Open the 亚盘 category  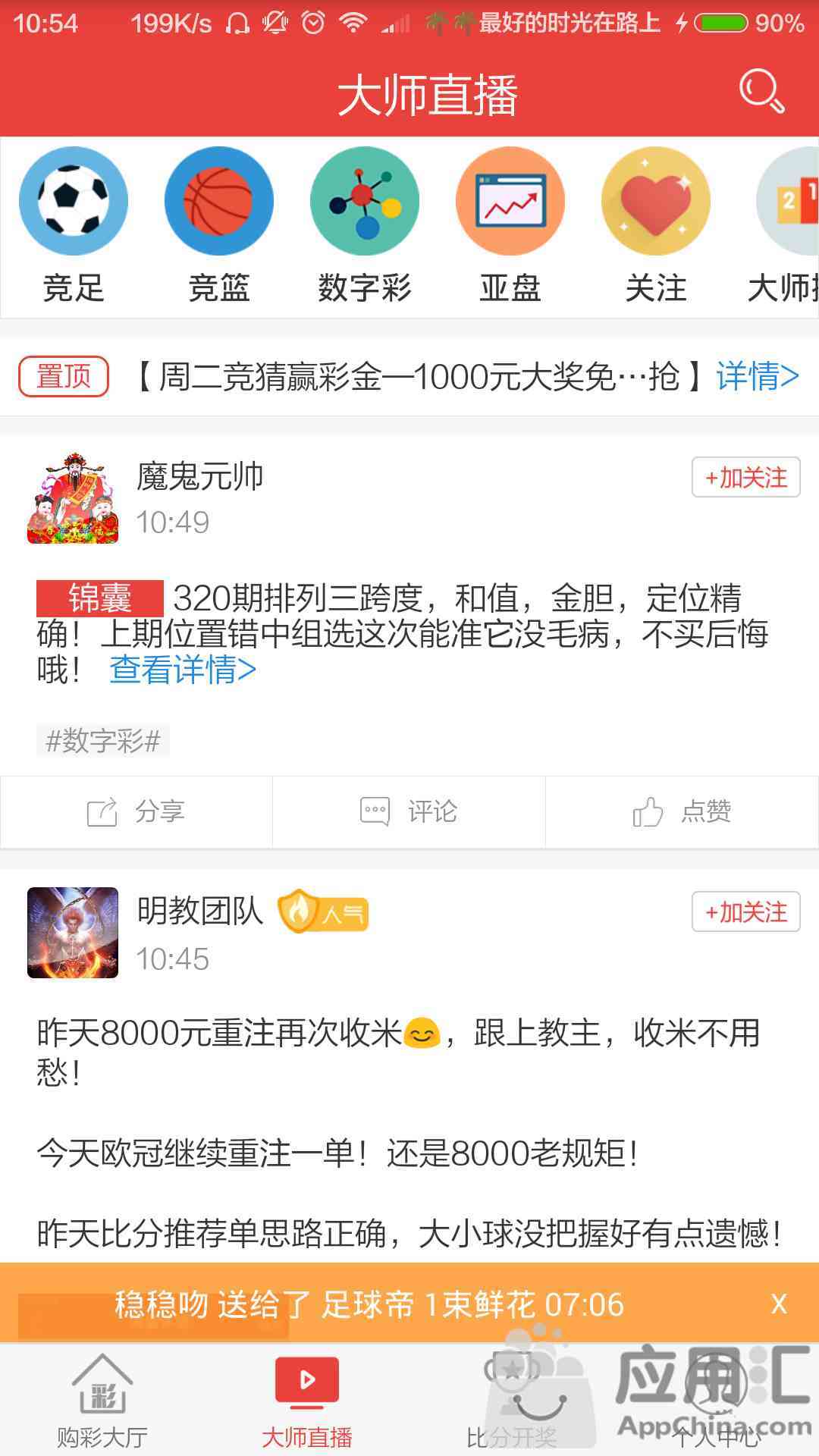pyautogui.click(x=510, y=225)
